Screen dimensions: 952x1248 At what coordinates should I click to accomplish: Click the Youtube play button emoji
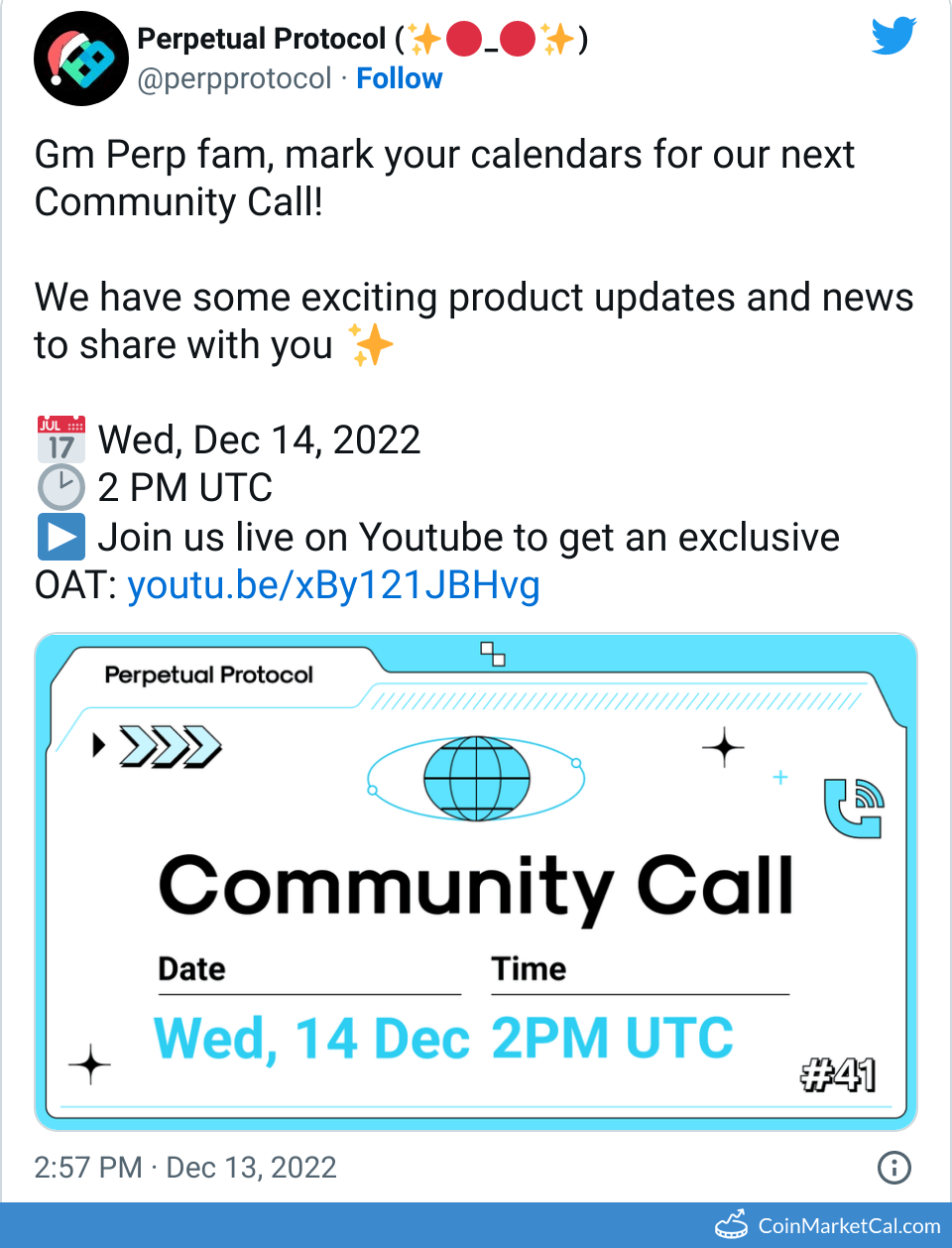click(61, 536)
